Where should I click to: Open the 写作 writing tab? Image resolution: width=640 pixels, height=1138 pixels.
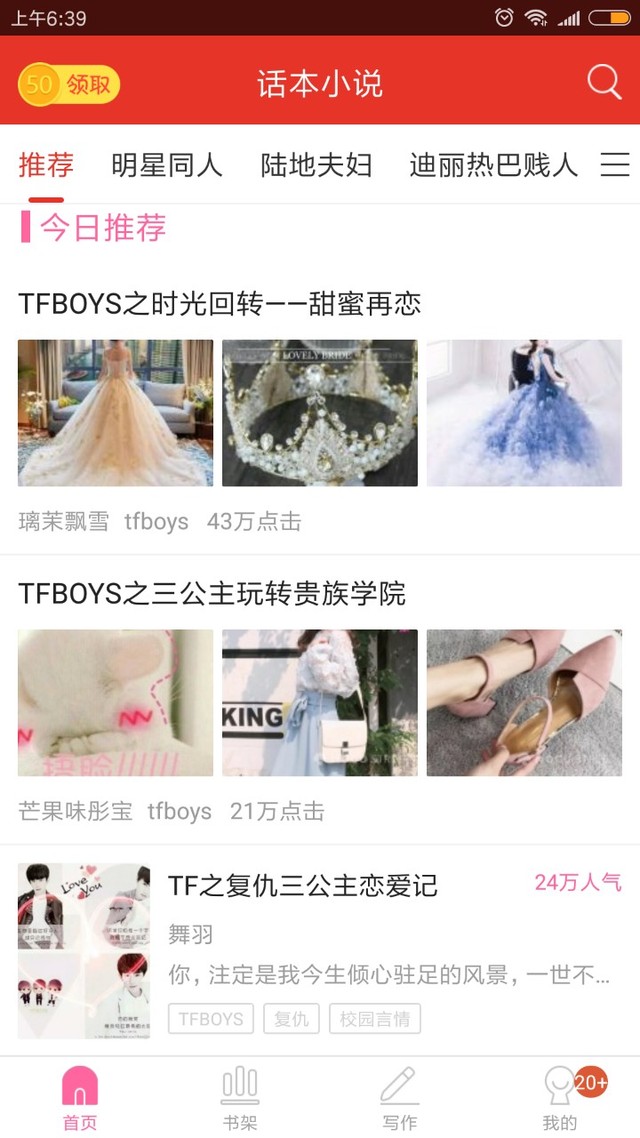point(400,1098)
